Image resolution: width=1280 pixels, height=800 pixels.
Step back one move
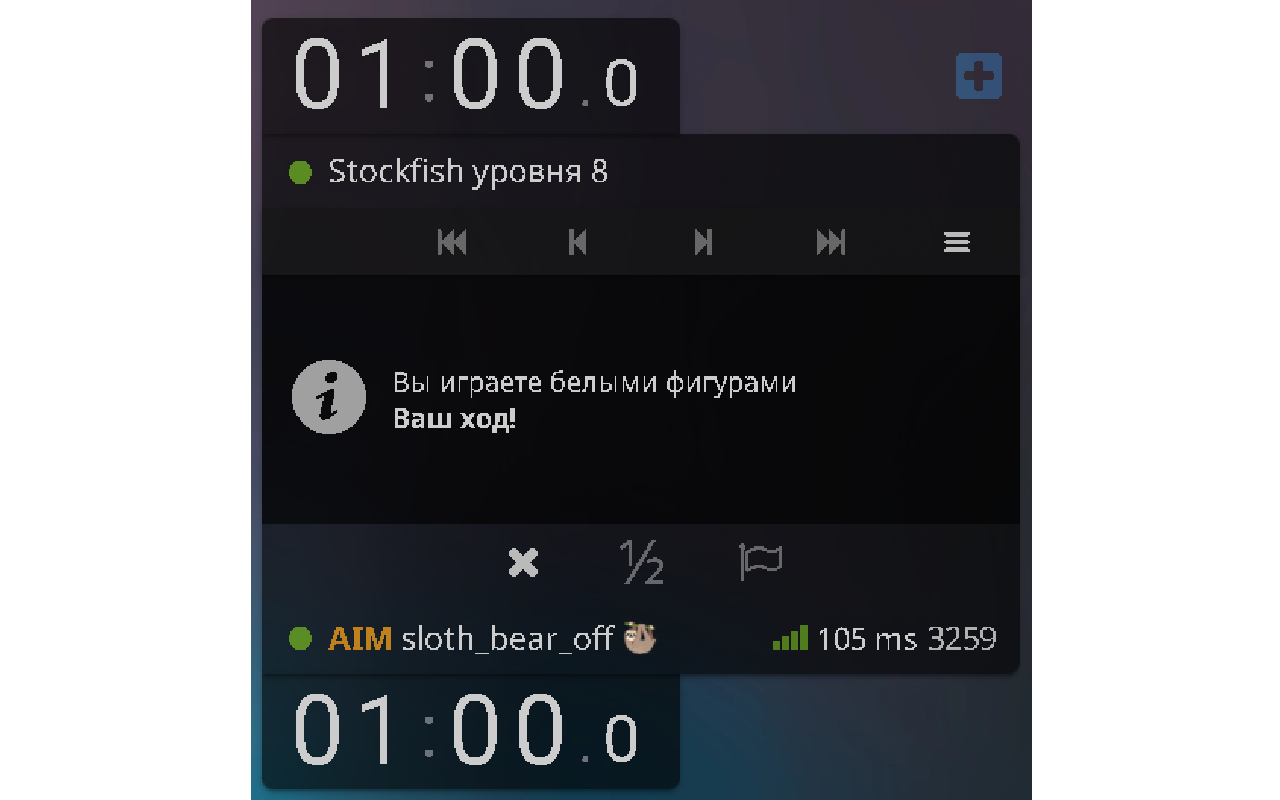577,242
